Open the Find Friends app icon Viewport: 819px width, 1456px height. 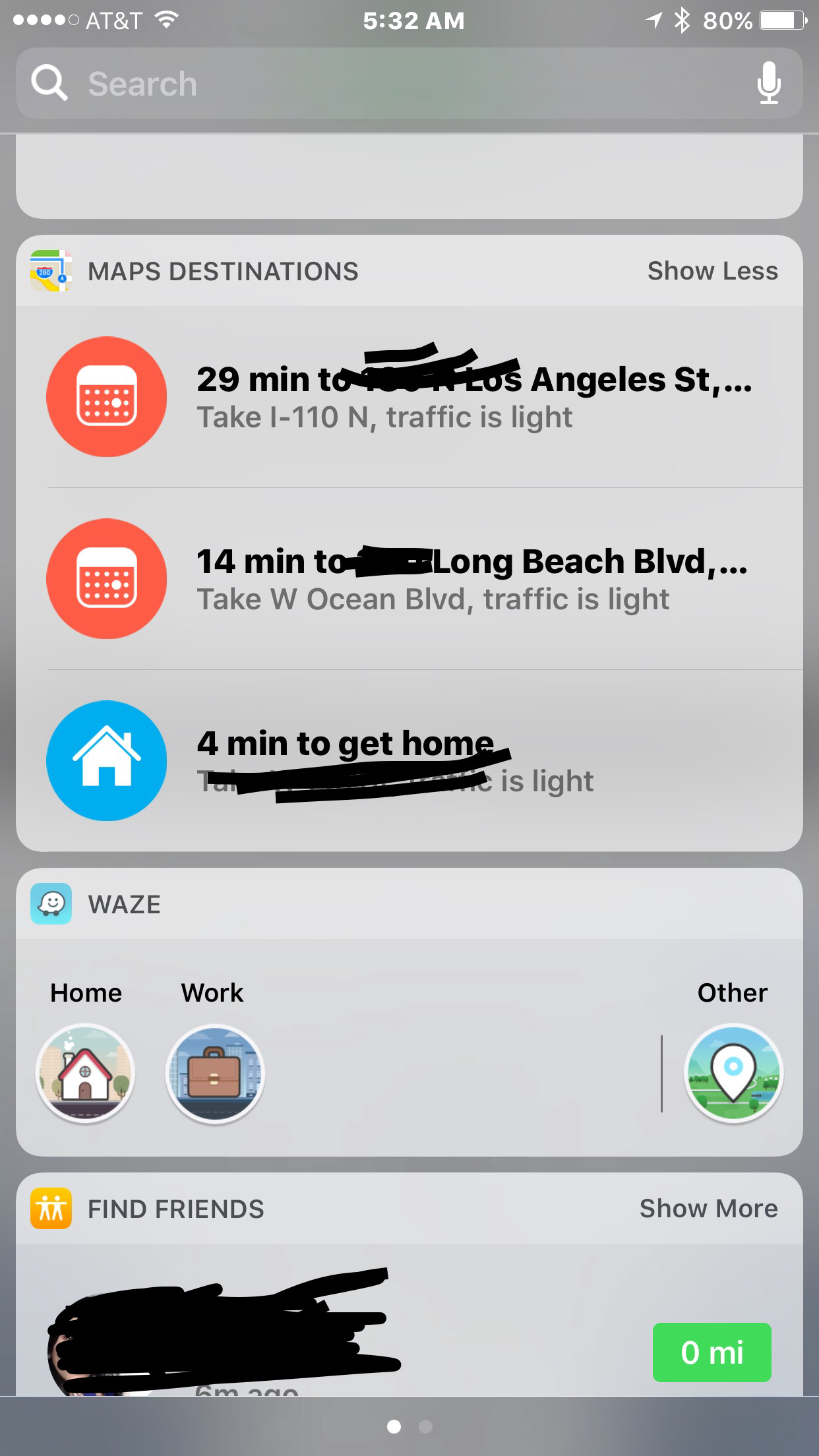point(53,1208)
